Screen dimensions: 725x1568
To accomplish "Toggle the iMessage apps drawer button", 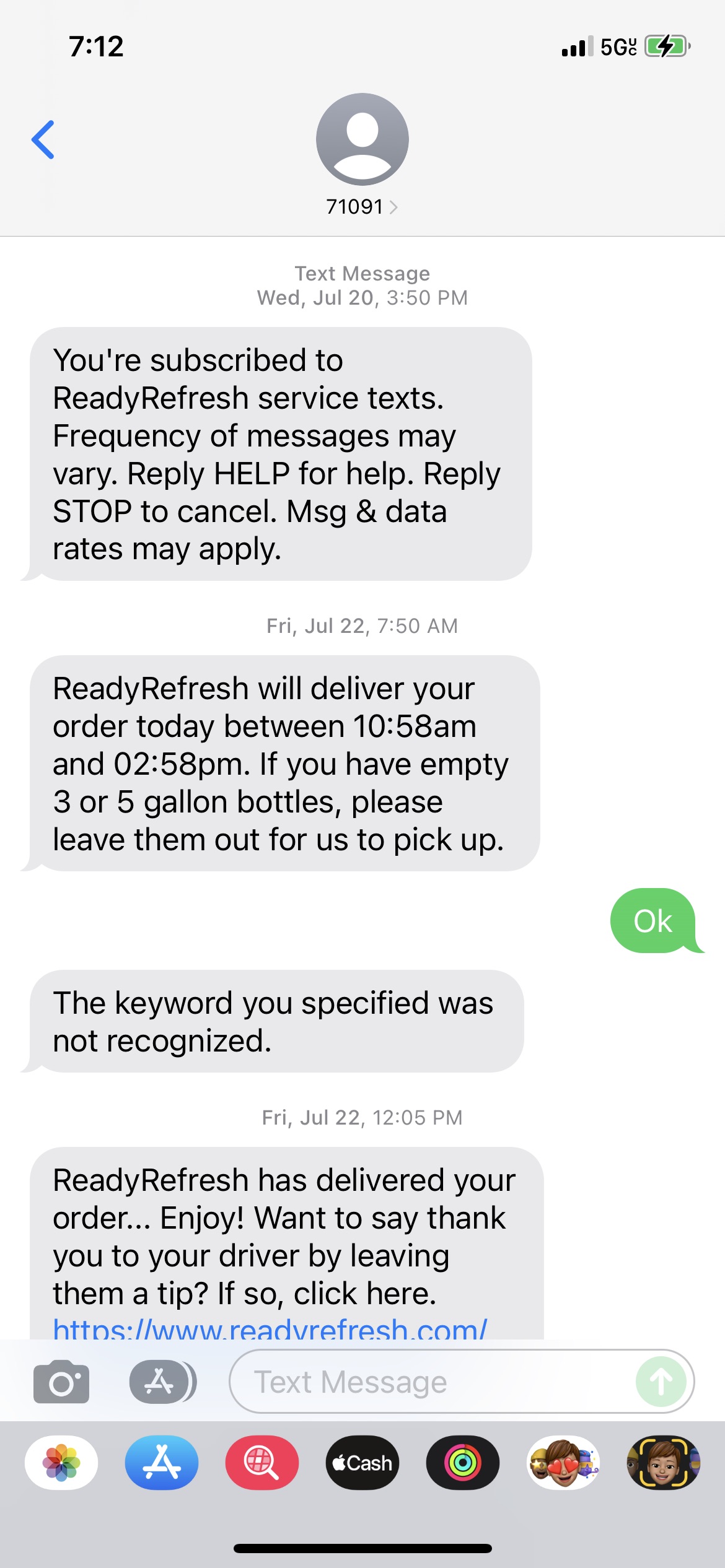I will [x=162, y=1382].
